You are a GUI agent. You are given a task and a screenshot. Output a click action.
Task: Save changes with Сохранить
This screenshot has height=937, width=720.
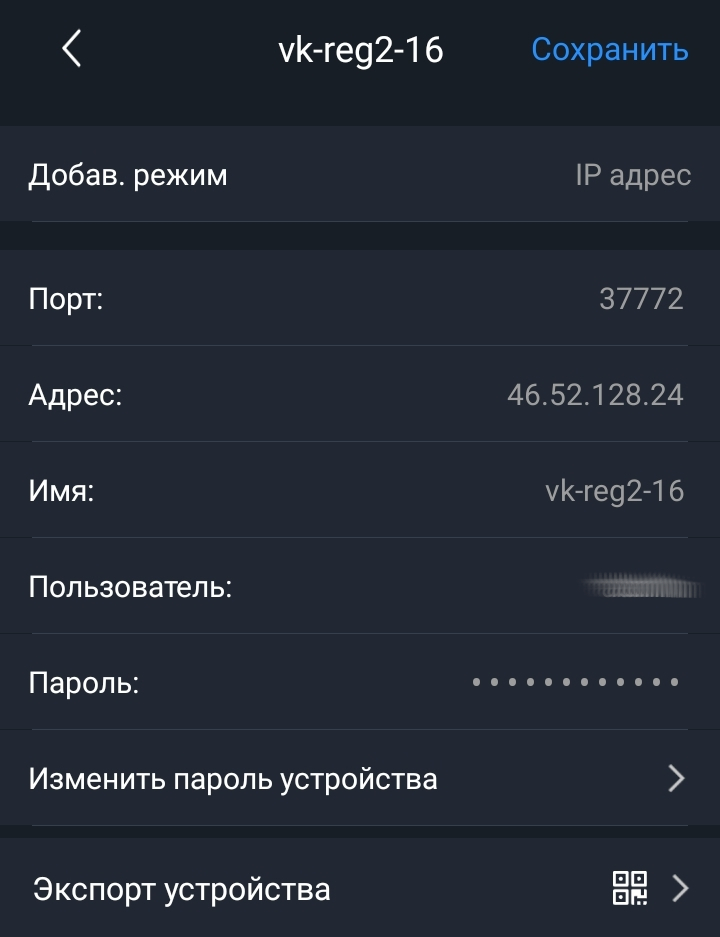click(609, 49)
